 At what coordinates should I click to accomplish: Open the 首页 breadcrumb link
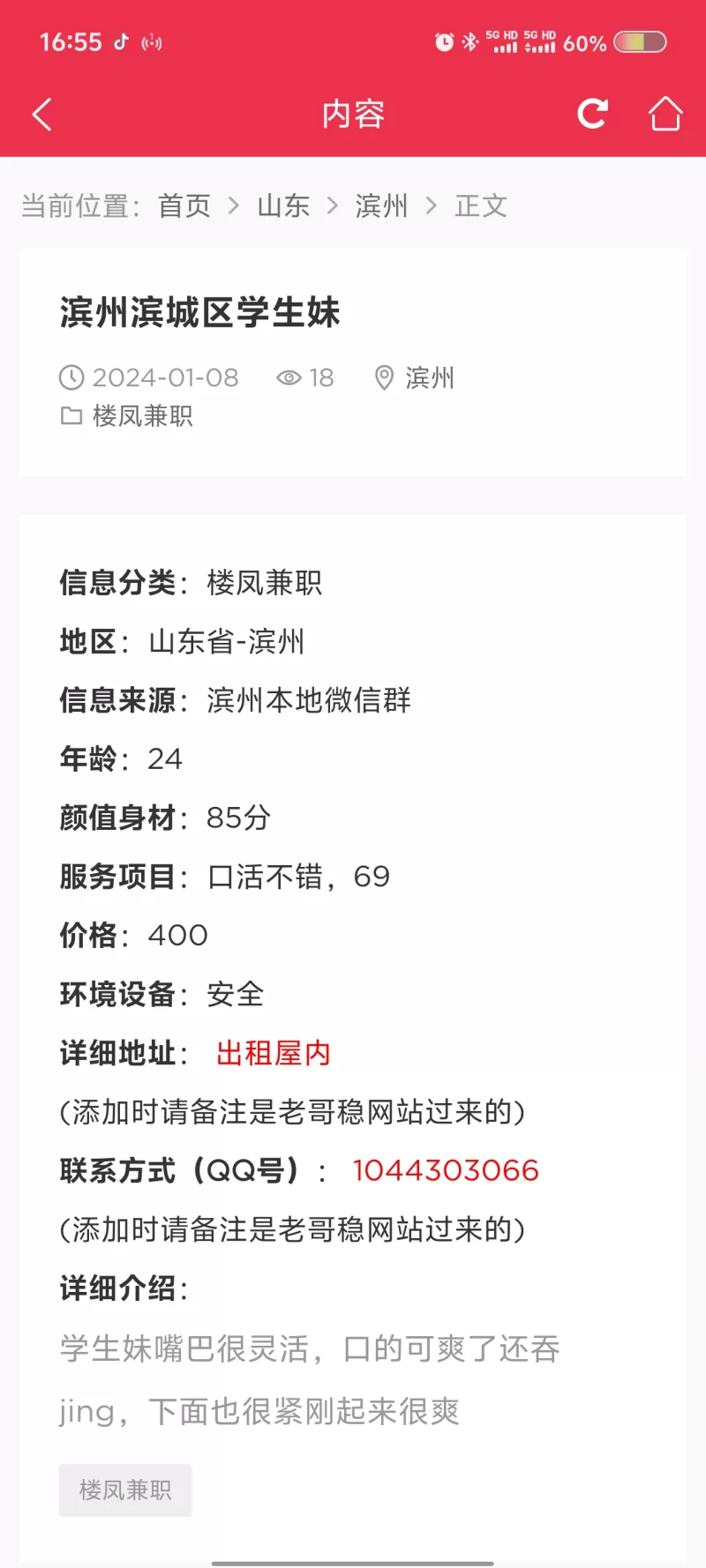click(x=184, y=205)
